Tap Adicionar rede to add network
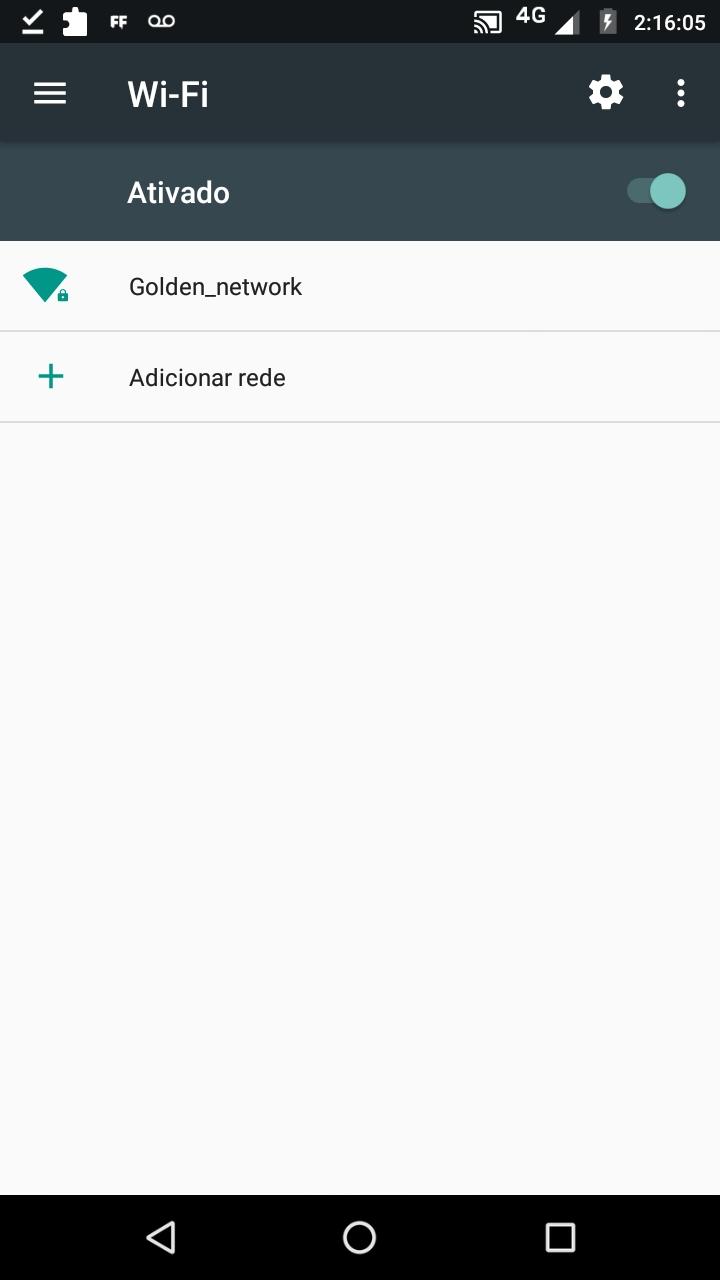Image resolution: width=720 pixels, height=1280 pixels. tap(360, 377)
